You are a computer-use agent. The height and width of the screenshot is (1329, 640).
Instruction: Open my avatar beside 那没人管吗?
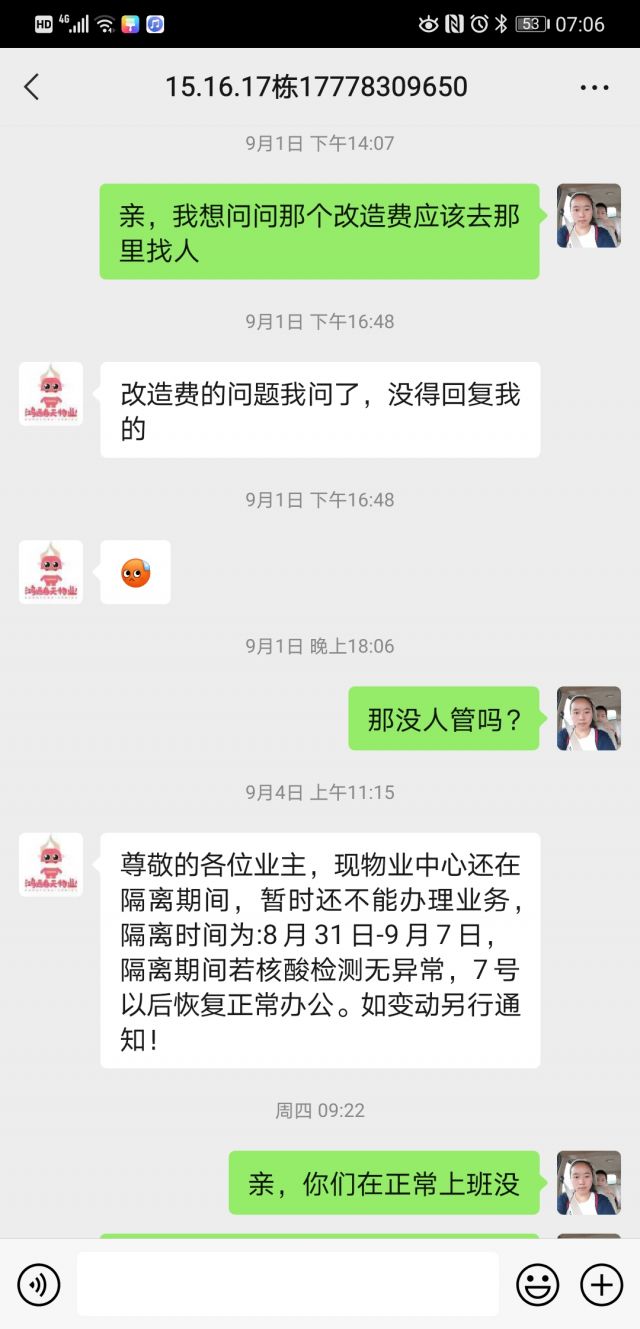click(588, 718)
